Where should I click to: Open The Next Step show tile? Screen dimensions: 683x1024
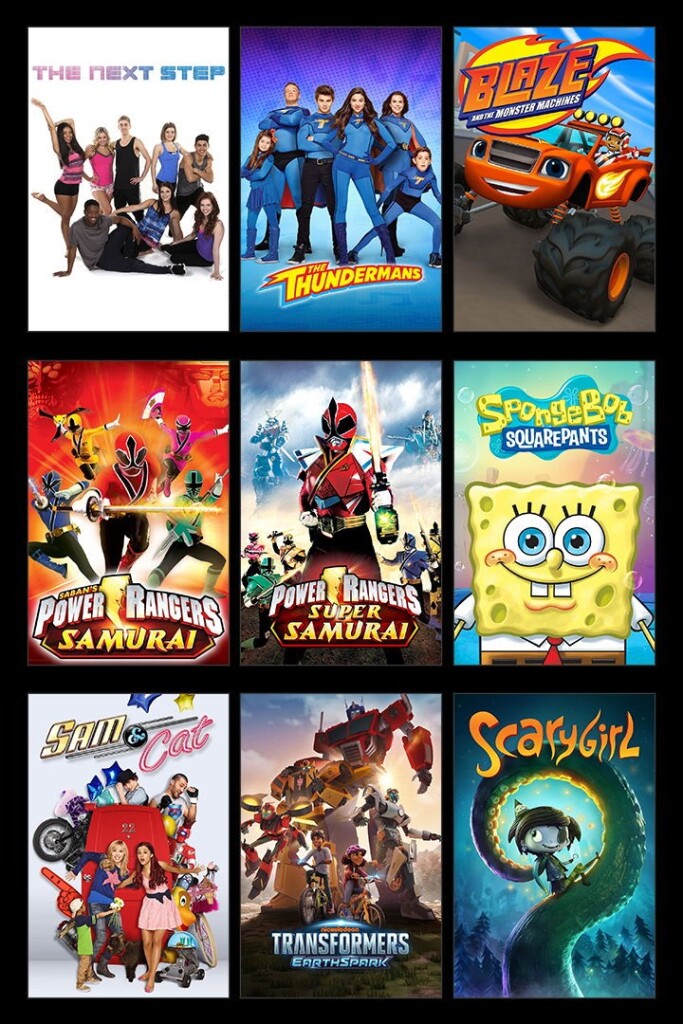[x=128, y=179]
